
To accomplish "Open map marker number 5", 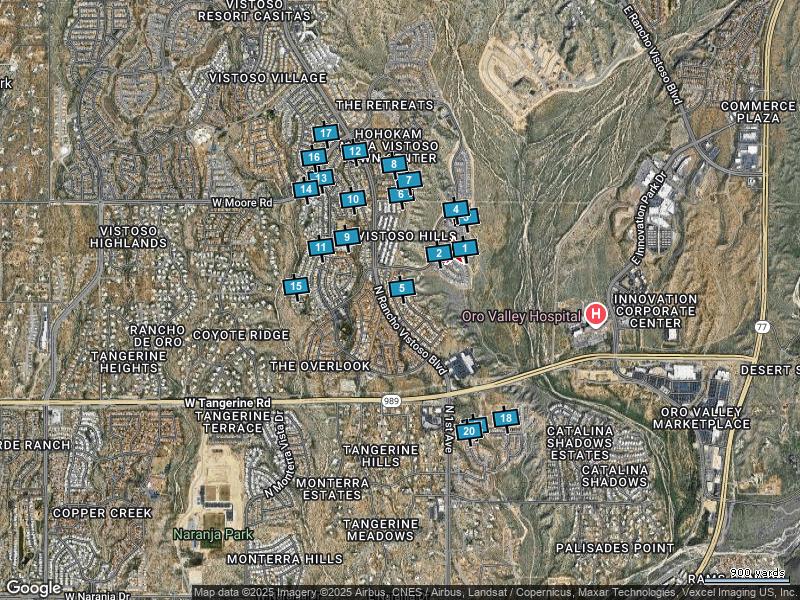I will click(x=402, y=288).
